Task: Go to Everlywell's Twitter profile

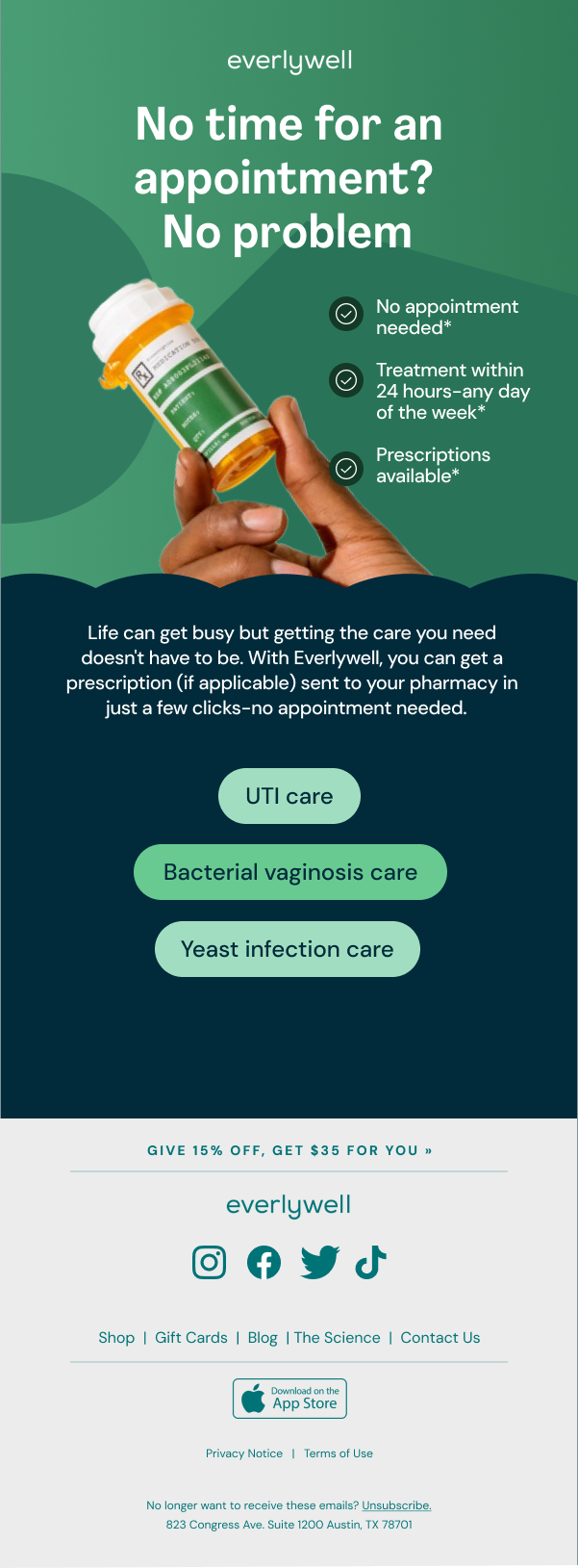Action: [x=319, y=1262]
